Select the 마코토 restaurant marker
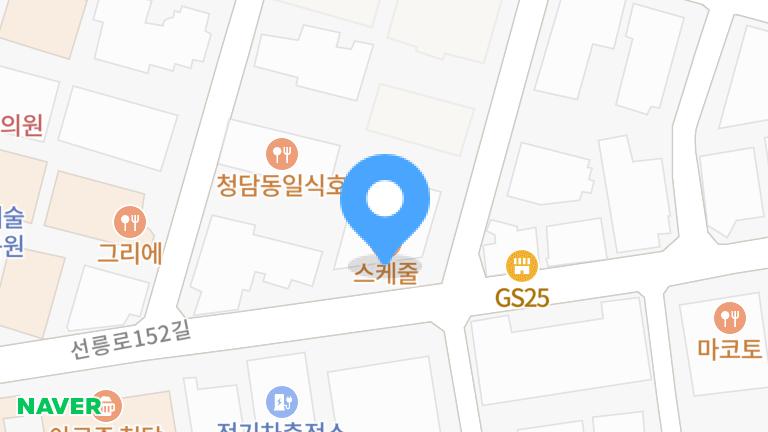 click(730, 318)
